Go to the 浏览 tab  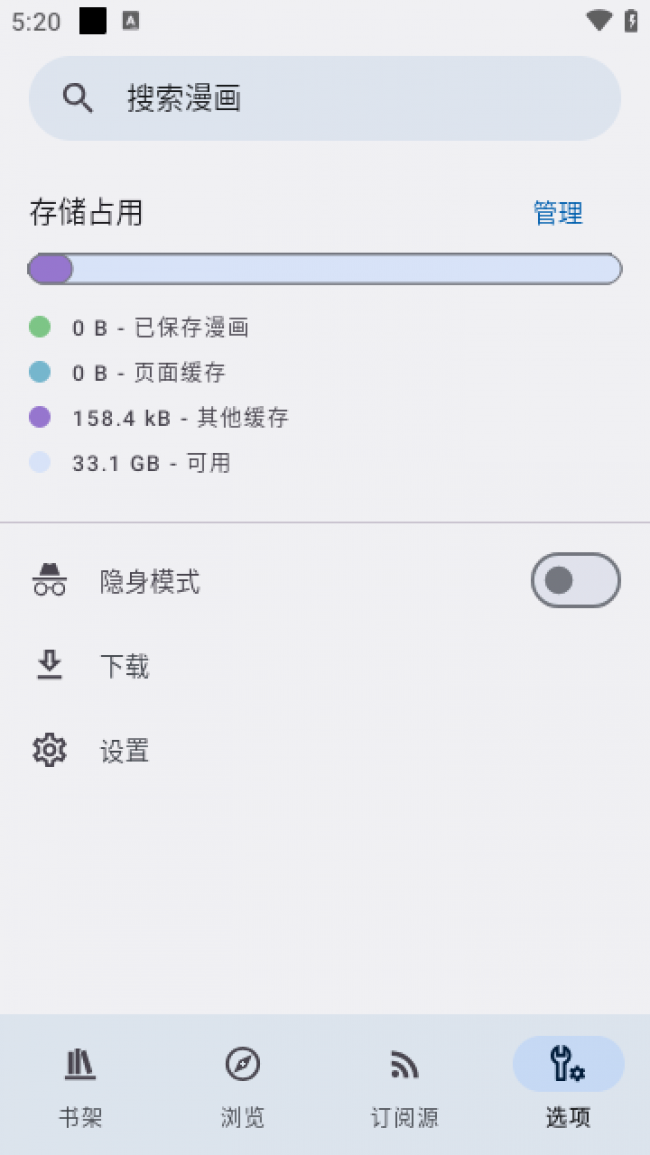tap(242, 1084)
